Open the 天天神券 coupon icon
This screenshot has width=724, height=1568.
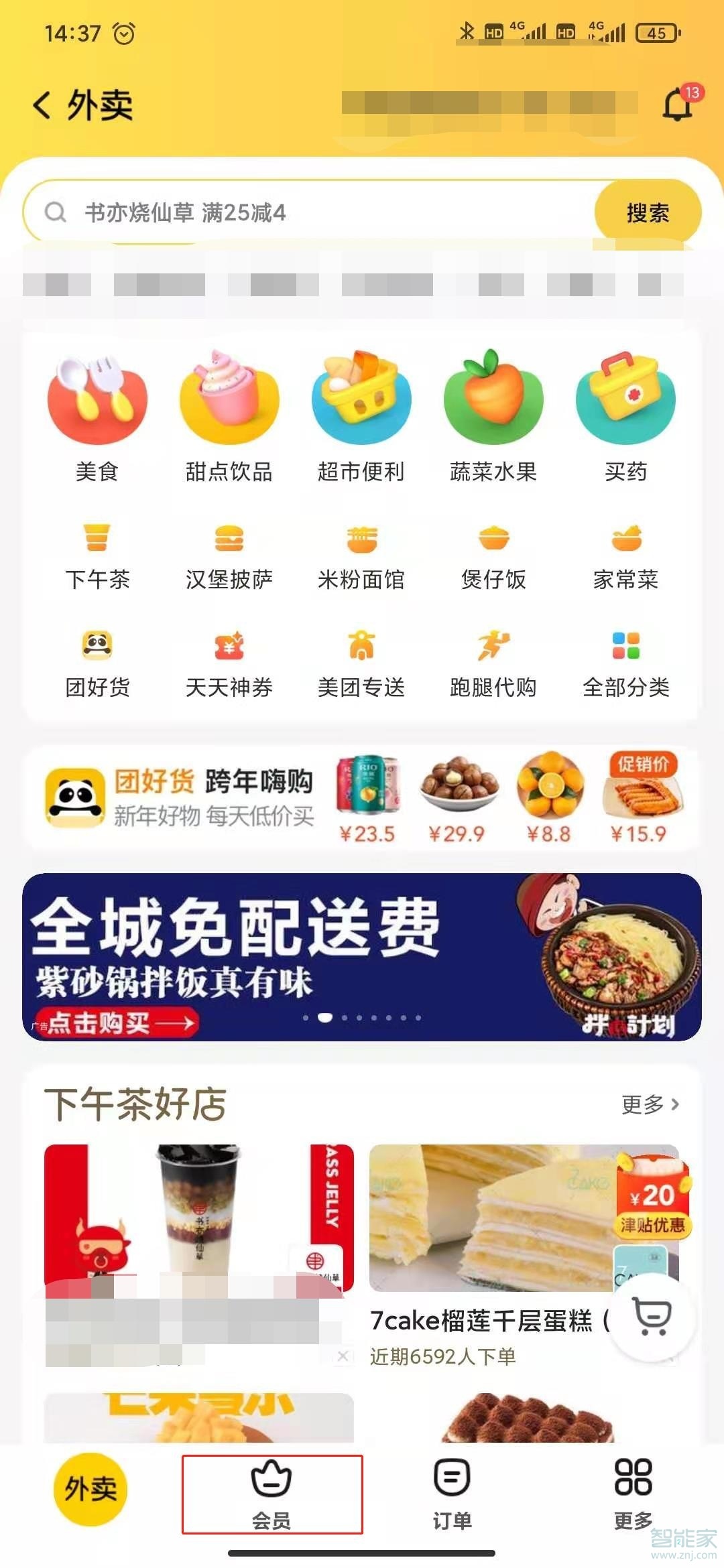pos(229,647)
